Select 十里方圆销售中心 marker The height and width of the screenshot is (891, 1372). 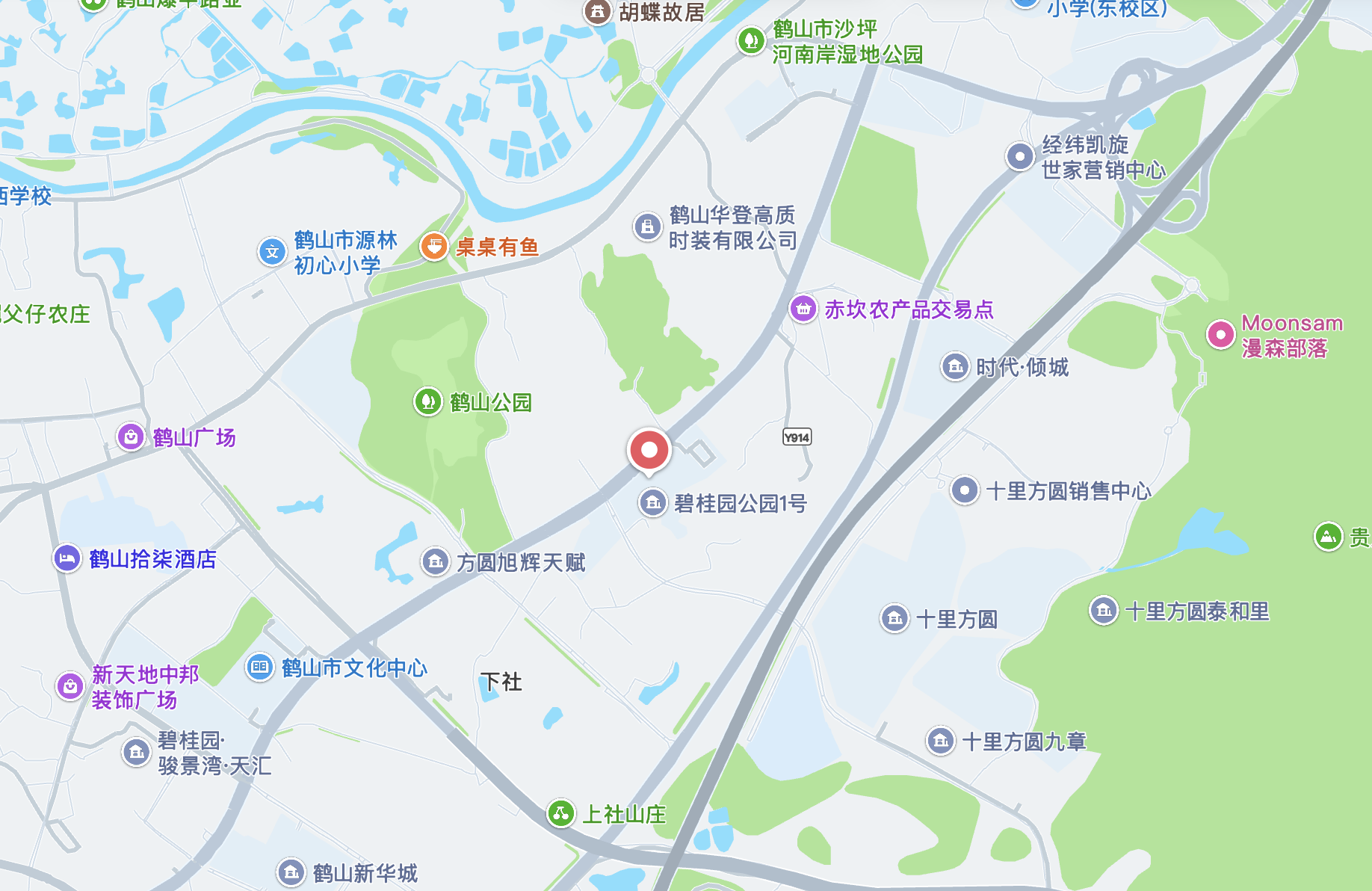964,490
